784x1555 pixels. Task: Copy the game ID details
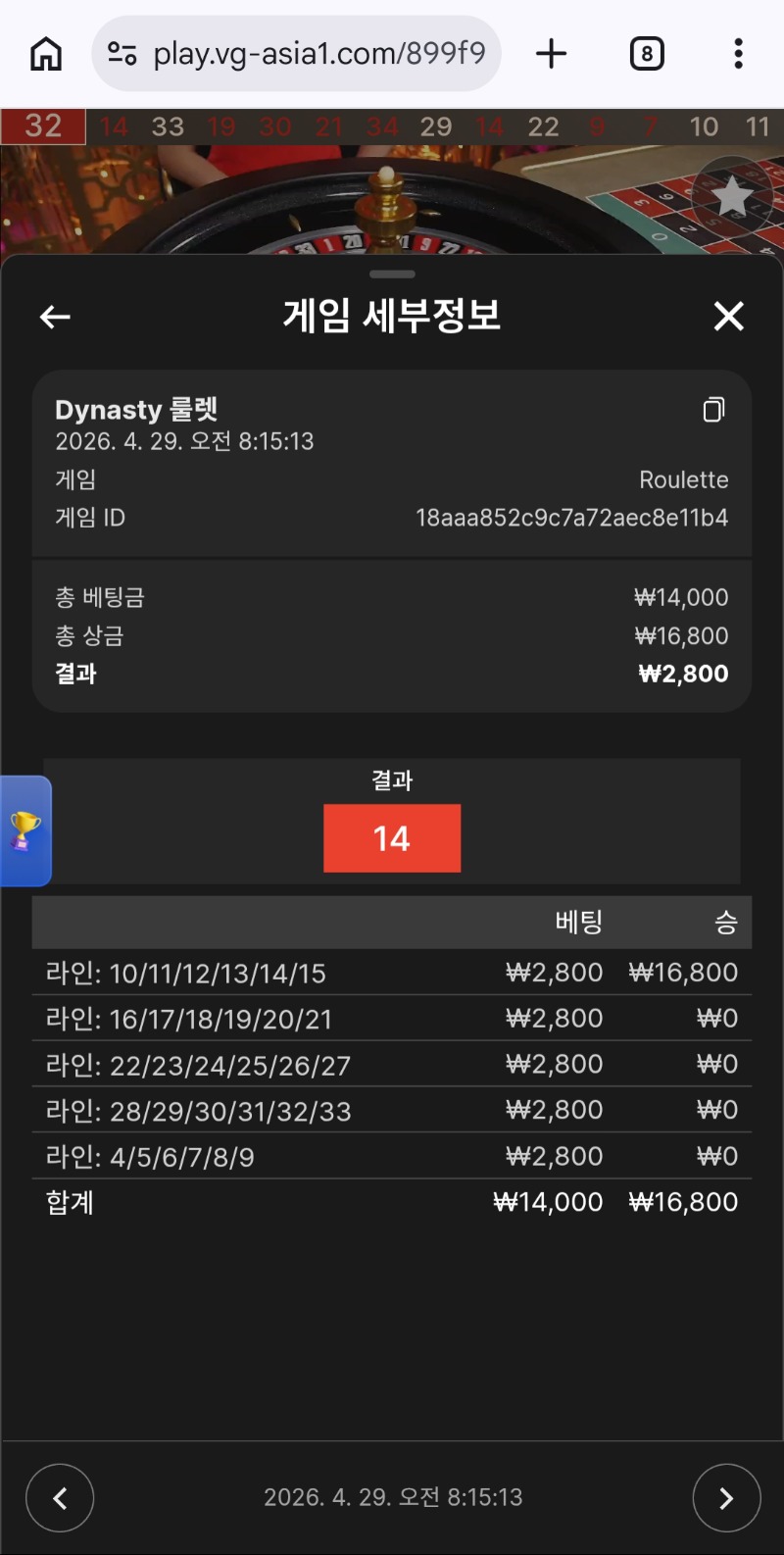(x=714, y=410)
